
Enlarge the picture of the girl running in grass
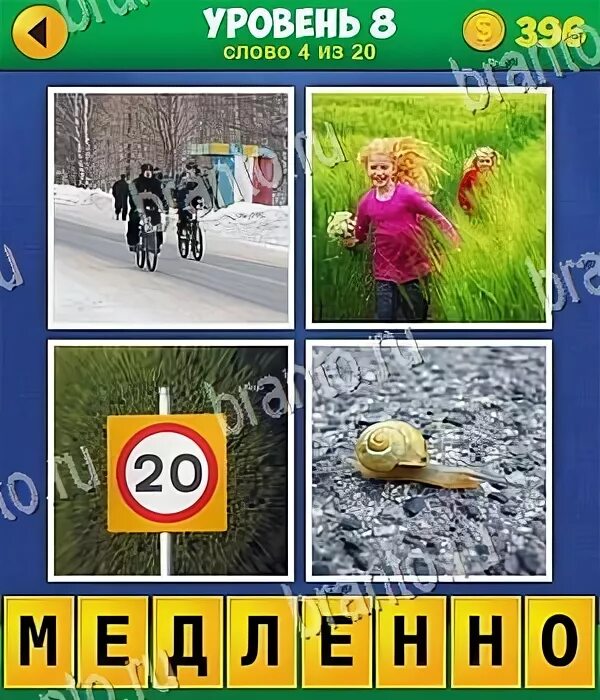pyautogui.click(x=429, y=207)
